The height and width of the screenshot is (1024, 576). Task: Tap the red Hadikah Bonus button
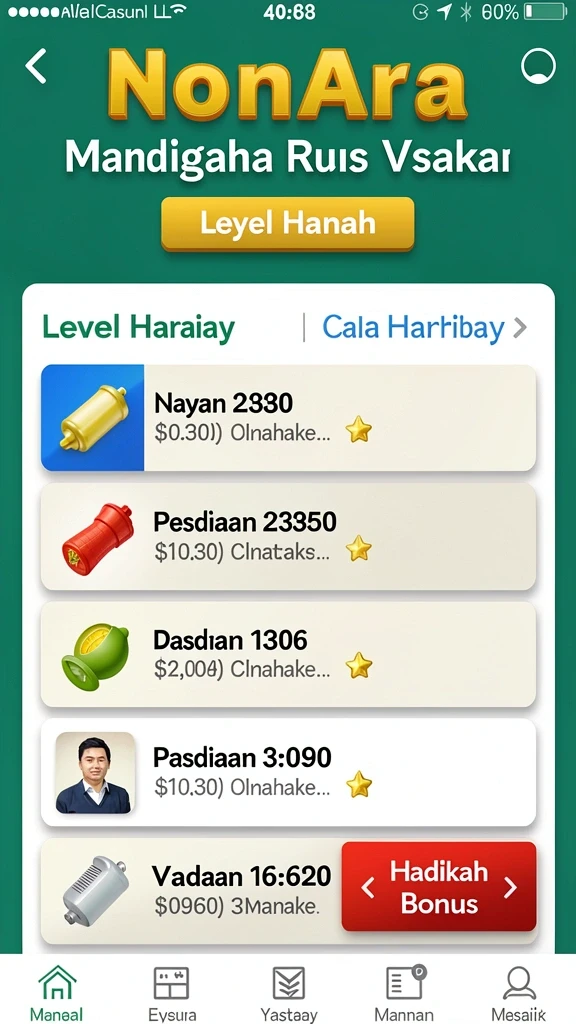click(439, 887)
